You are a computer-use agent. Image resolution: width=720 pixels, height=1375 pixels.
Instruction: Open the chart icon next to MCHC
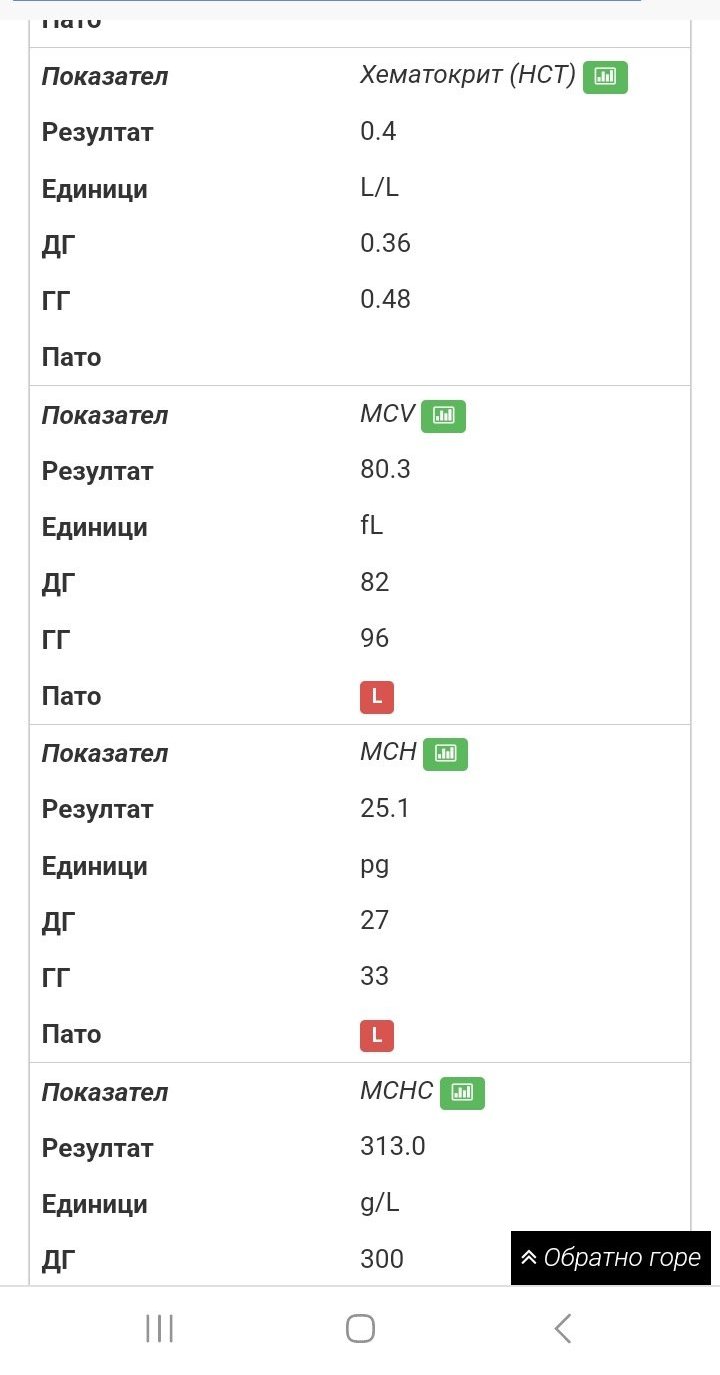[462, 1092]
